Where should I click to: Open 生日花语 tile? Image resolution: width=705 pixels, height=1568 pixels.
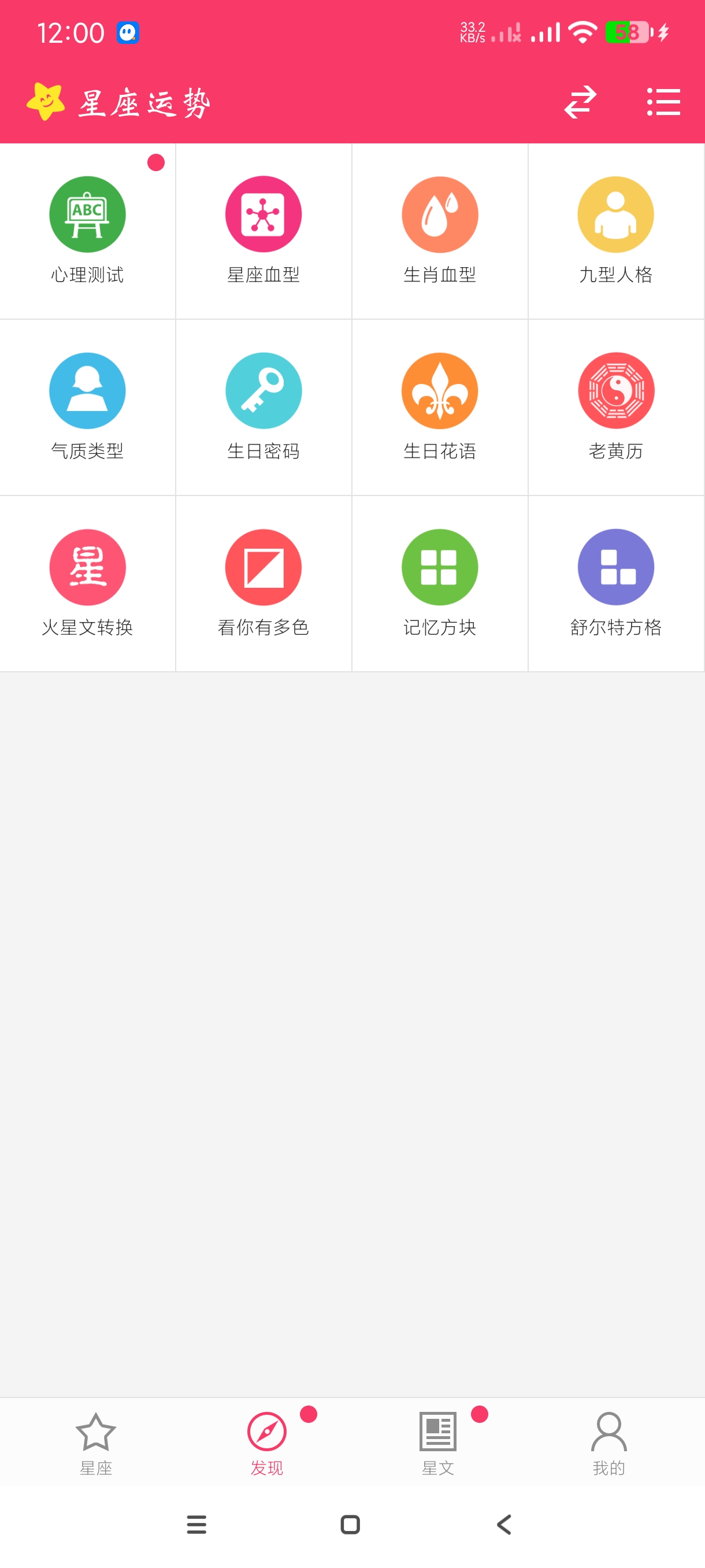(440, 406)
